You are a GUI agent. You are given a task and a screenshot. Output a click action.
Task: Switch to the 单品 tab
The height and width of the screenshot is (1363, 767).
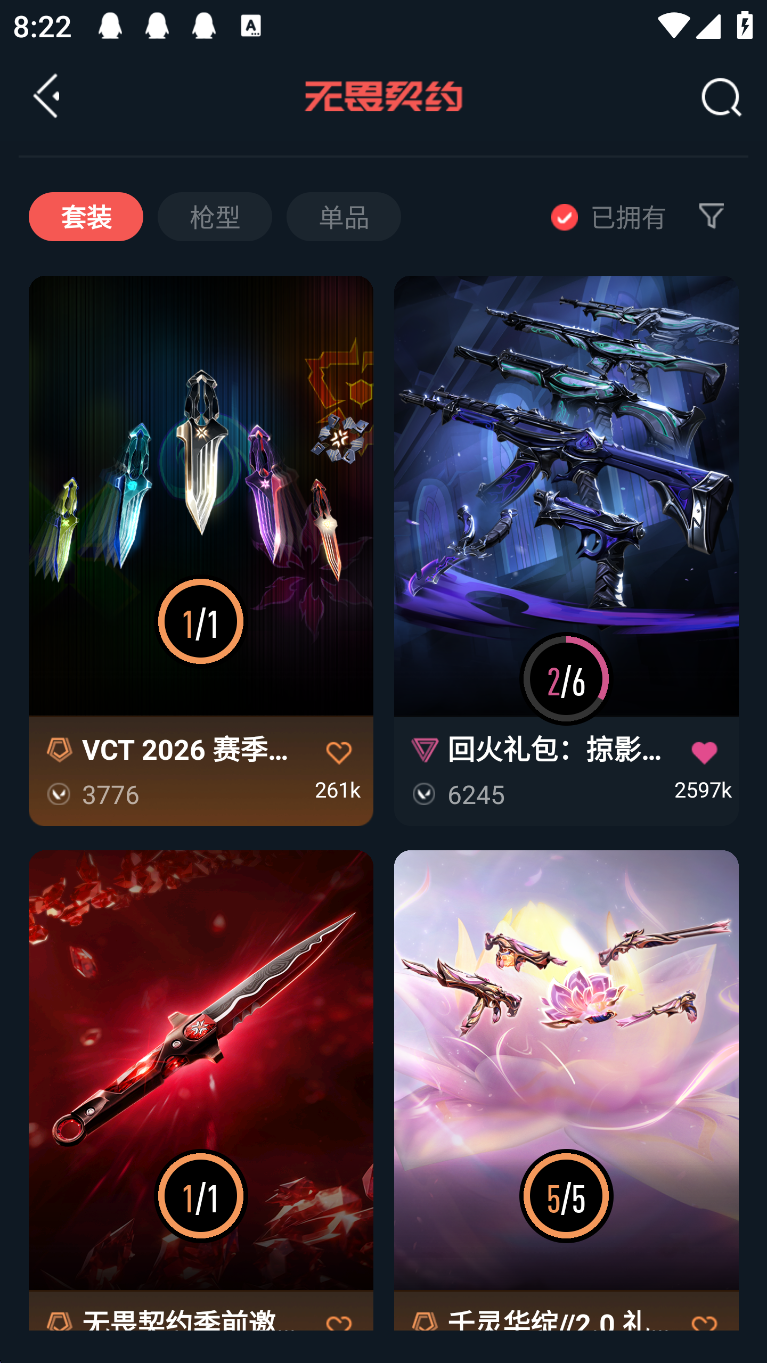[x=343, y=216]
